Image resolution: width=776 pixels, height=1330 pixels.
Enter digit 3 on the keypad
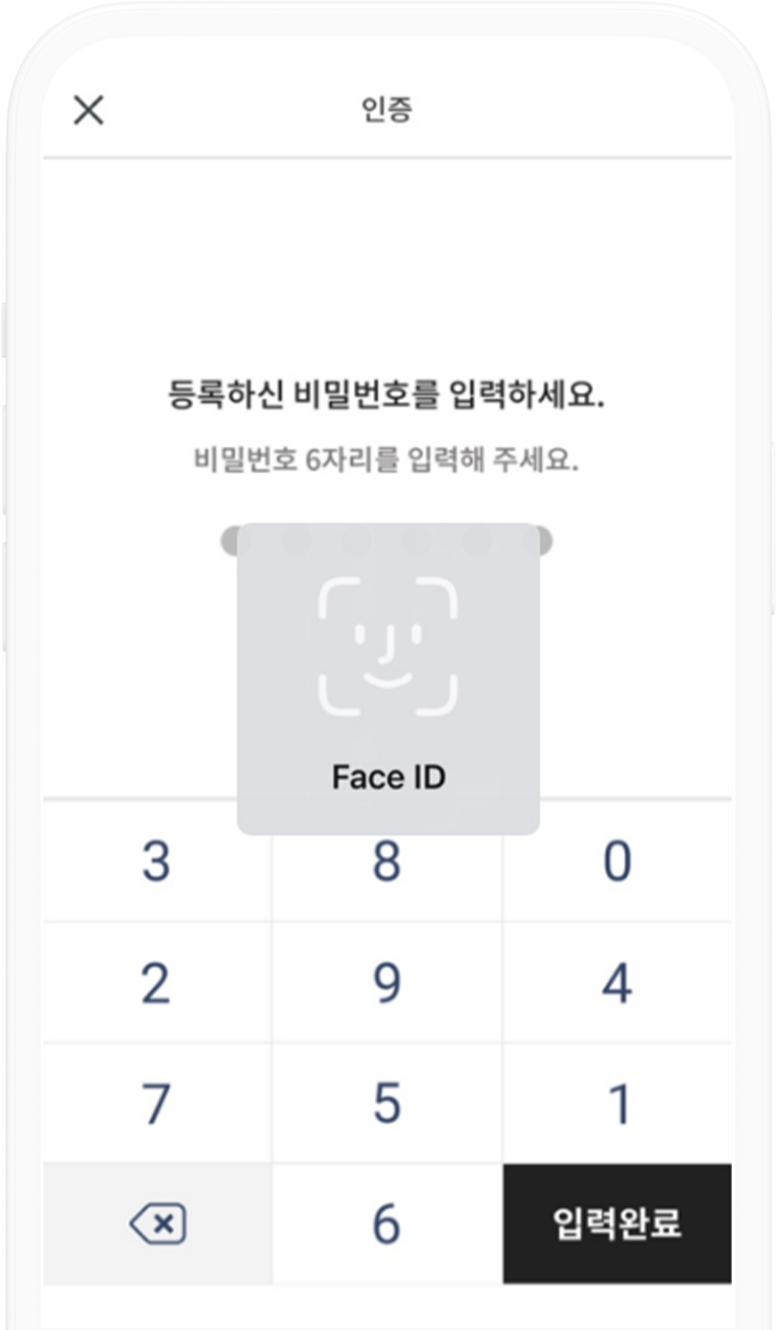tap(156, 862)
